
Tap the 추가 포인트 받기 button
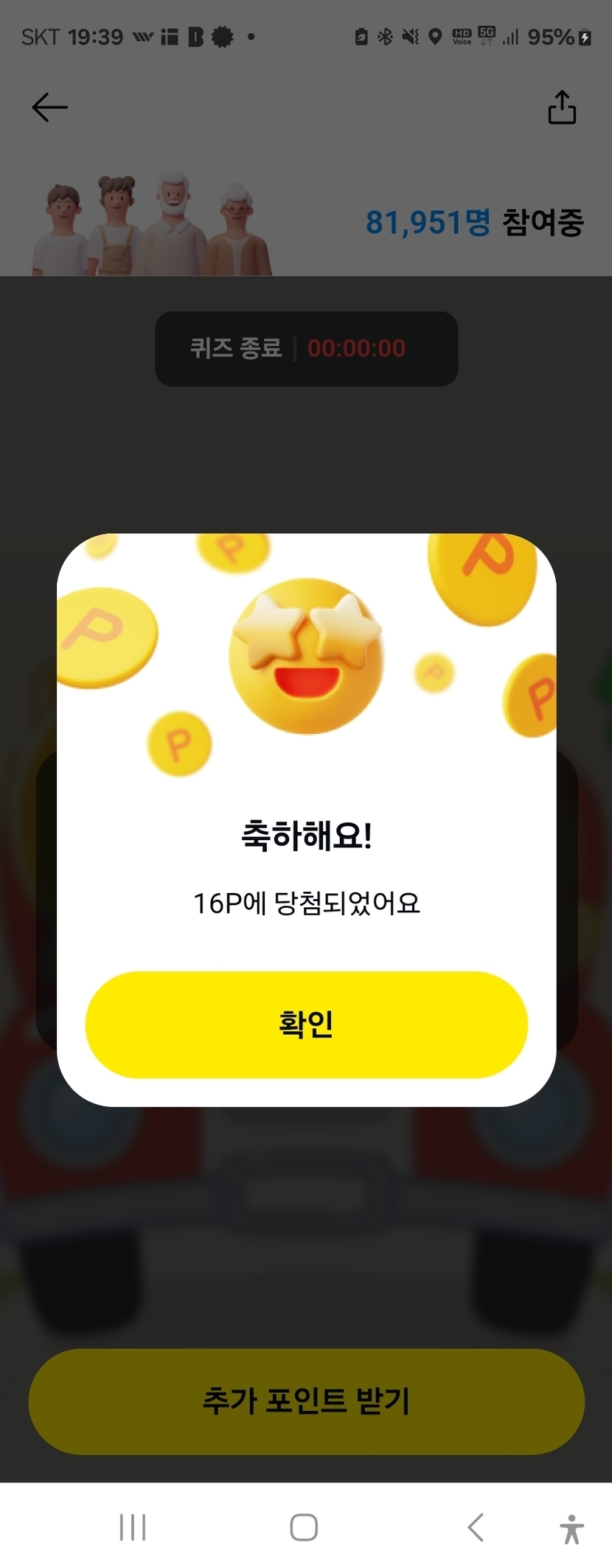306,1401
